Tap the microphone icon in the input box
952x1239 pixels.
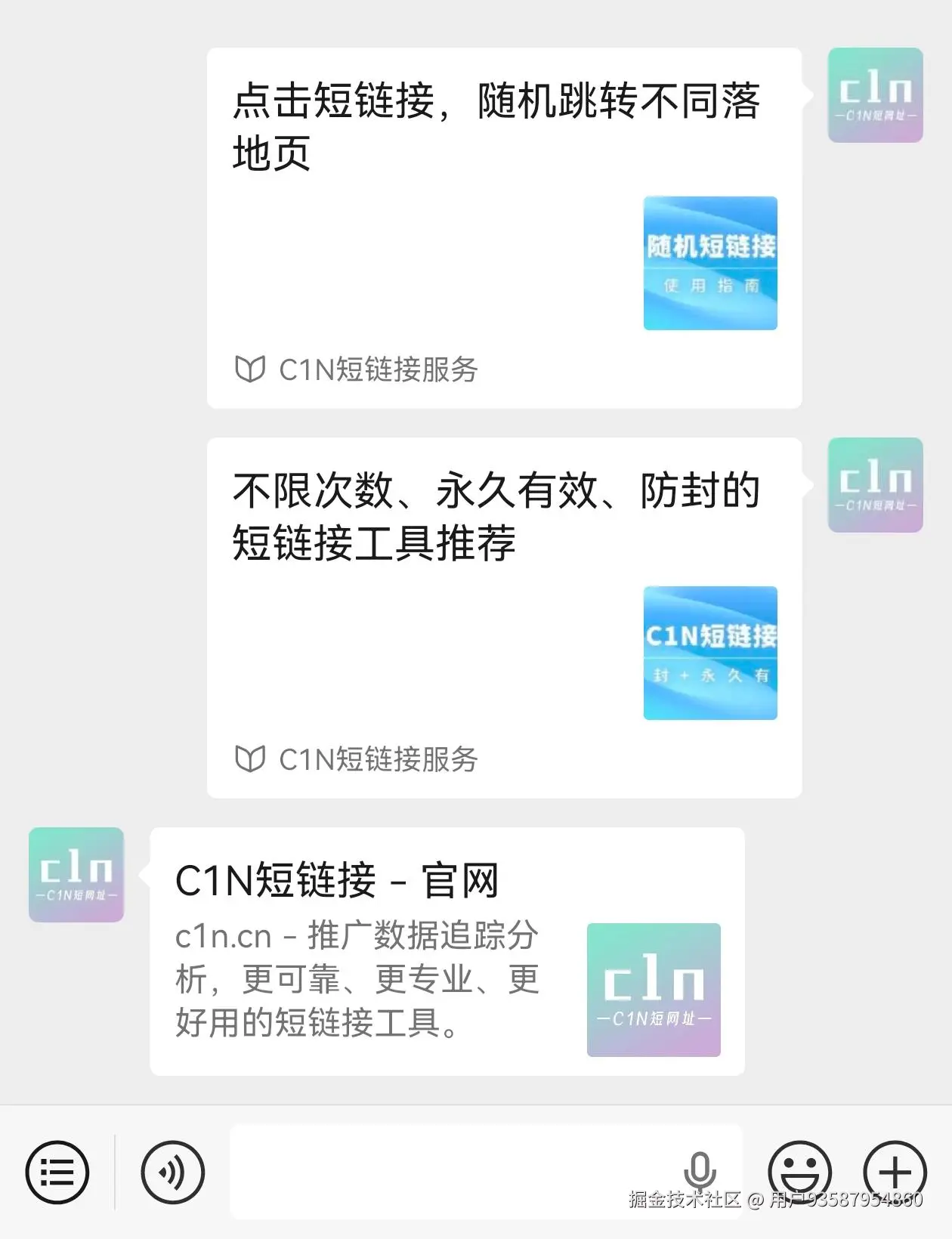click(x=700, y=1171)
